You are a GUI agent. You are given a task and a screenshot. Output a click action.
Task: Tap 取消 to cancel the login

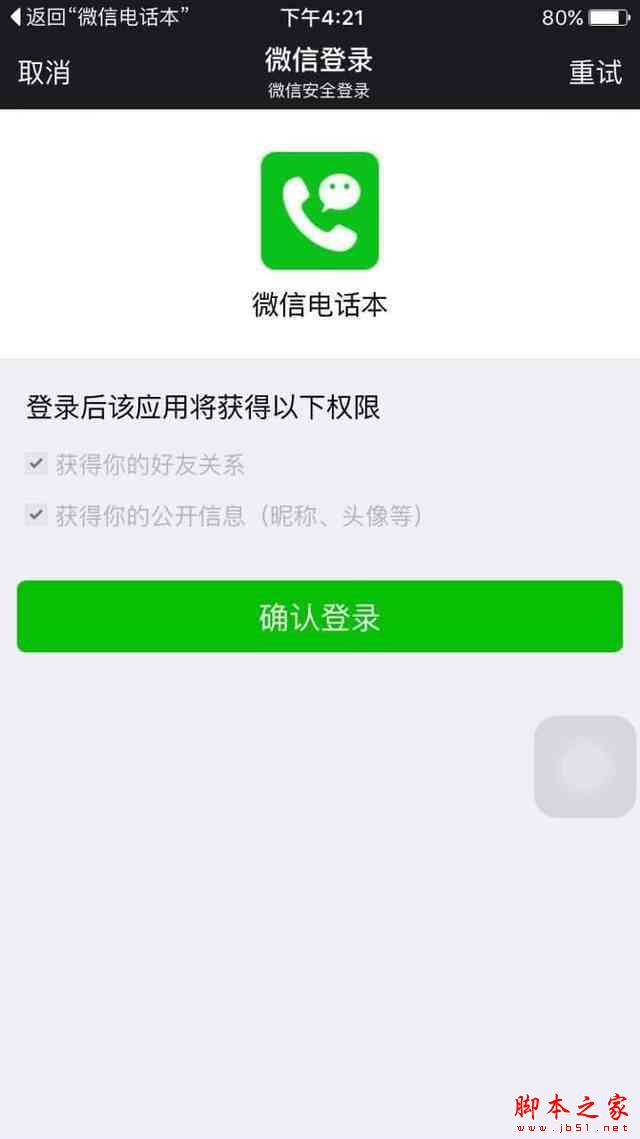(44, 72)
